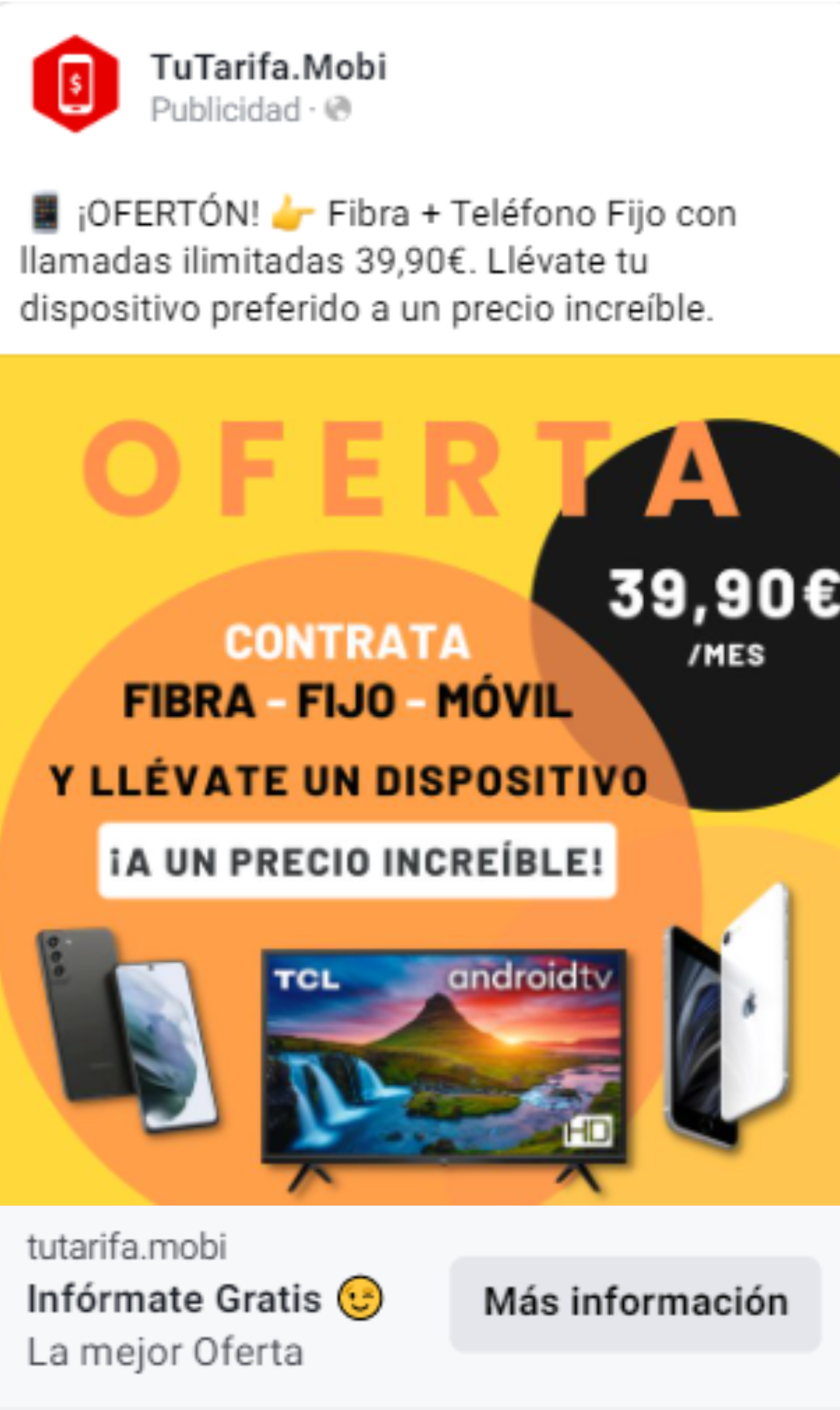Open the TuTarifa.Mobi page name

pos(268,67)
